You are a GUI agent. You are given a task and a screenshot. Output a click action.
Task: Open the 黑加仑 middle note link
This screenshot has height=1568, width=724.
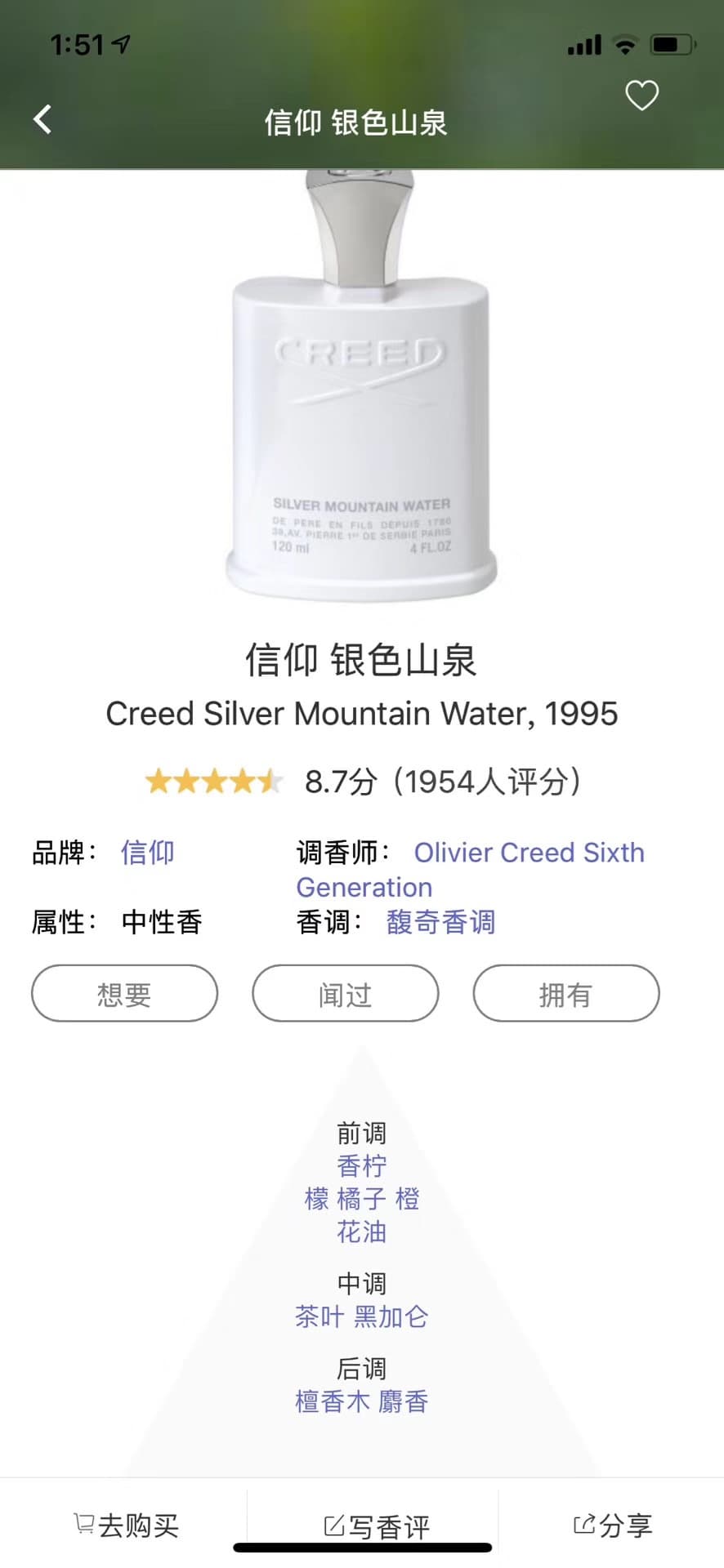point(391,1316)
